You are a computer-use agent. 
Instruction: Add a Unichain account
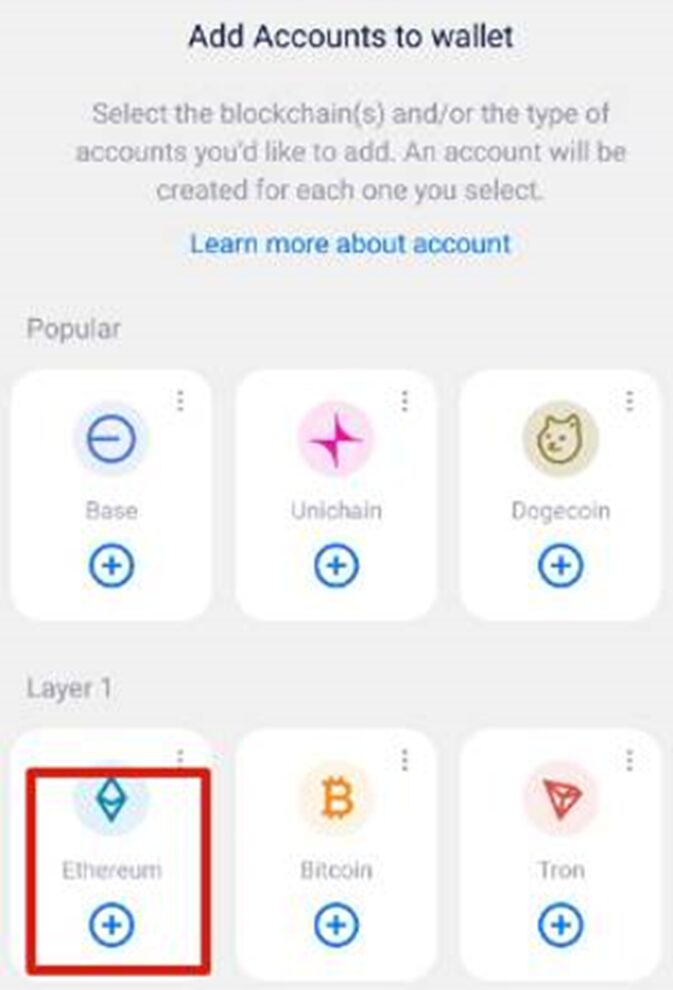click(336, 567)
